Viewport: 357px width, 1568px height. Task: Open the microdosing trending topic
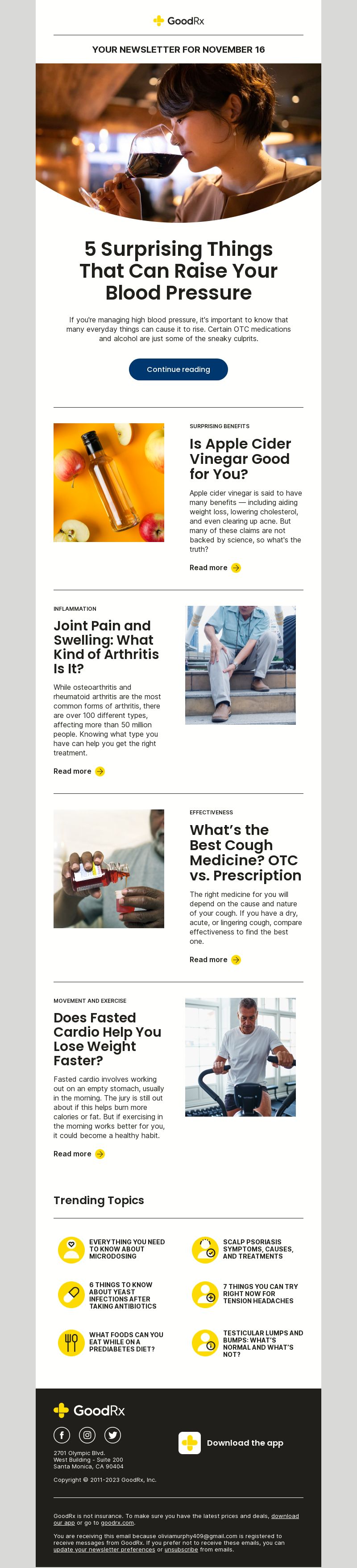click(x=126, y=1248)
